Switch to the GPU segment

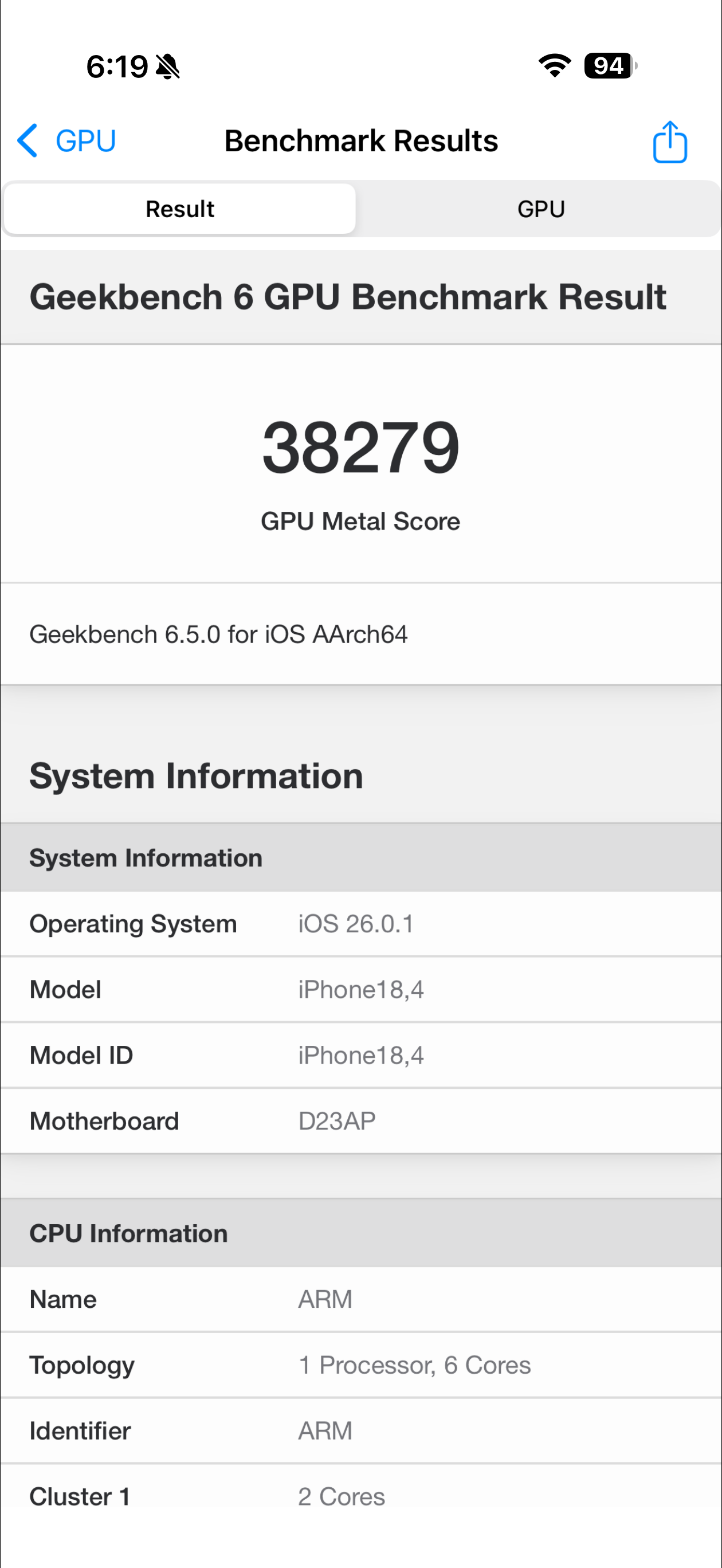(540, 209)
